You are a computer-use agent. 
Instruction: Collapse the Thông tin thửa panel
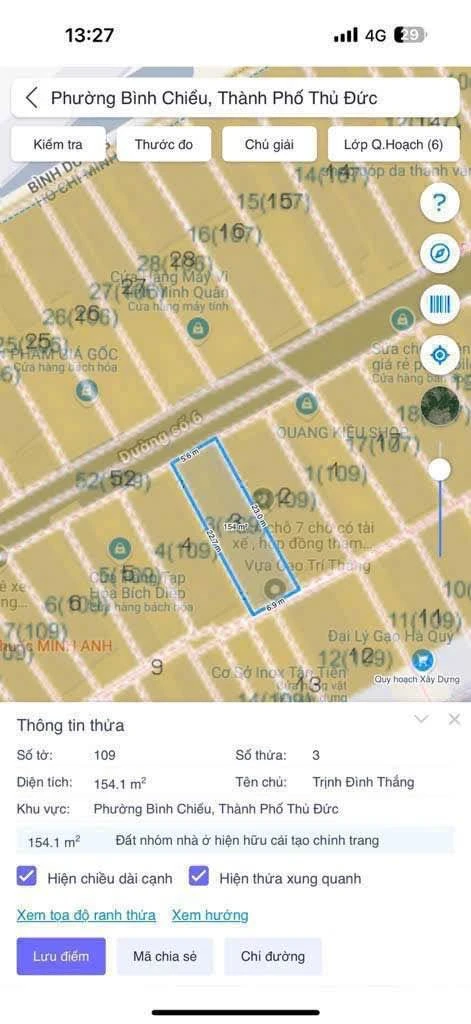pyautogui.click(x=421, y=719)
